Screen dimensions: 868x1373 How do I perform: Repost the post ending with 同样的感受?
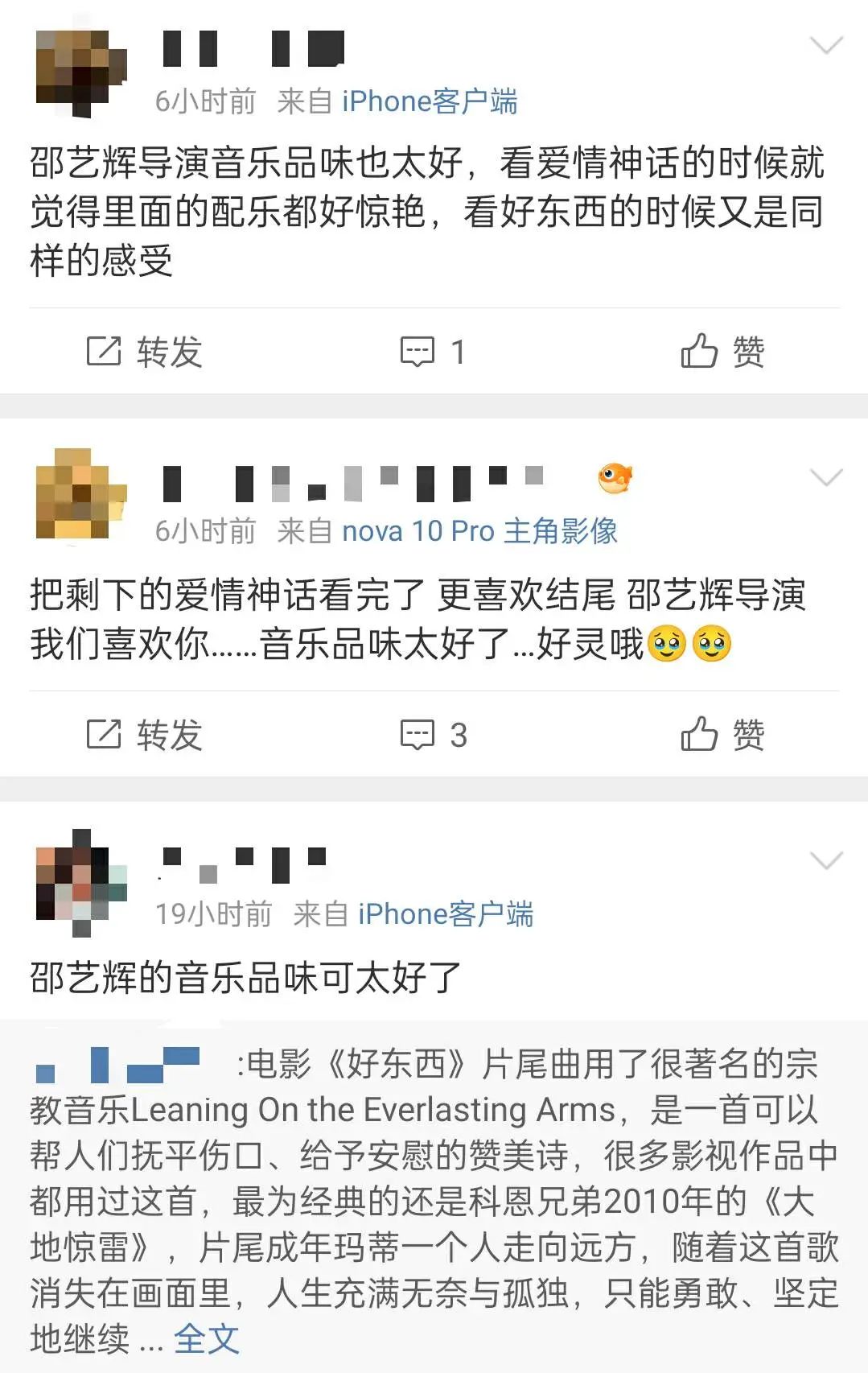[x=144, y=352]
